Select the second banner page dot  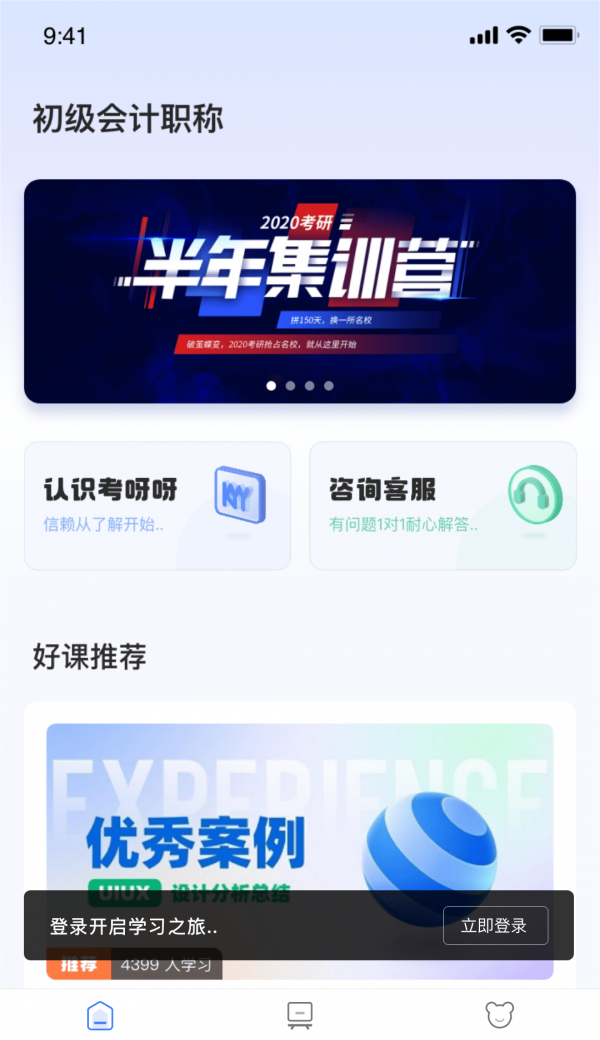[290, 385]
